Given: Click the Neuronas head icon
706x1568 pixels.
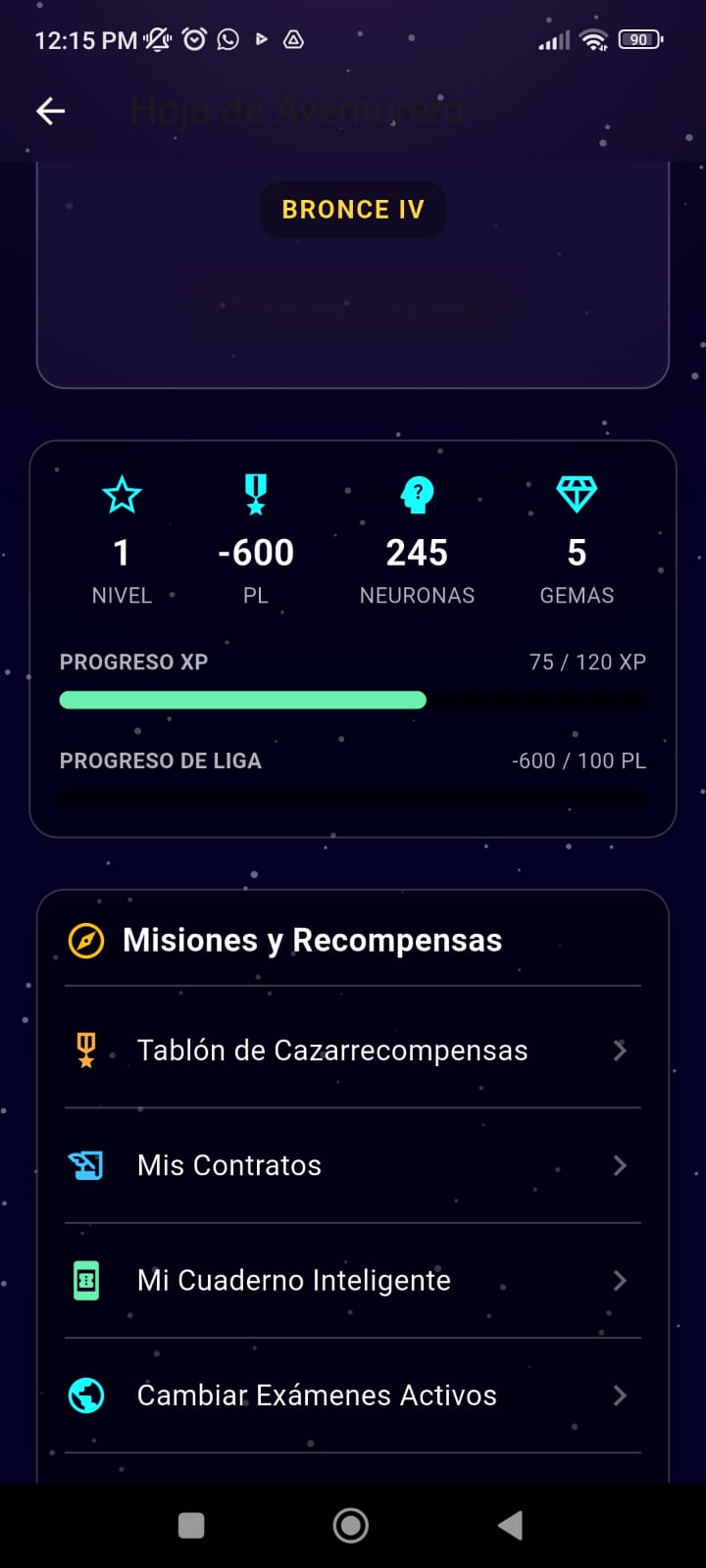Looking at the screenshot, I should click(417, 495).
